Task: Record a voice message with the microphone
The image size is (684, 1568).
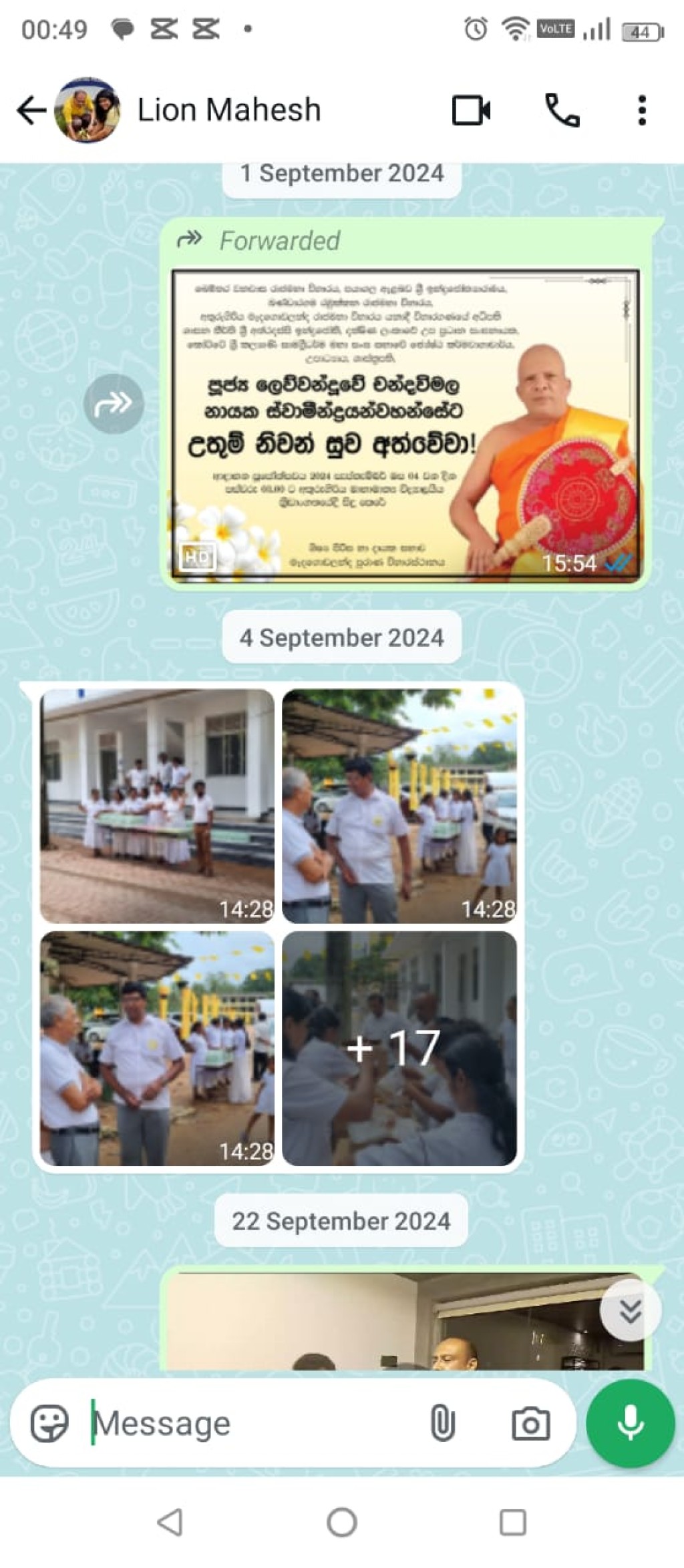Action: [630, 1423]
